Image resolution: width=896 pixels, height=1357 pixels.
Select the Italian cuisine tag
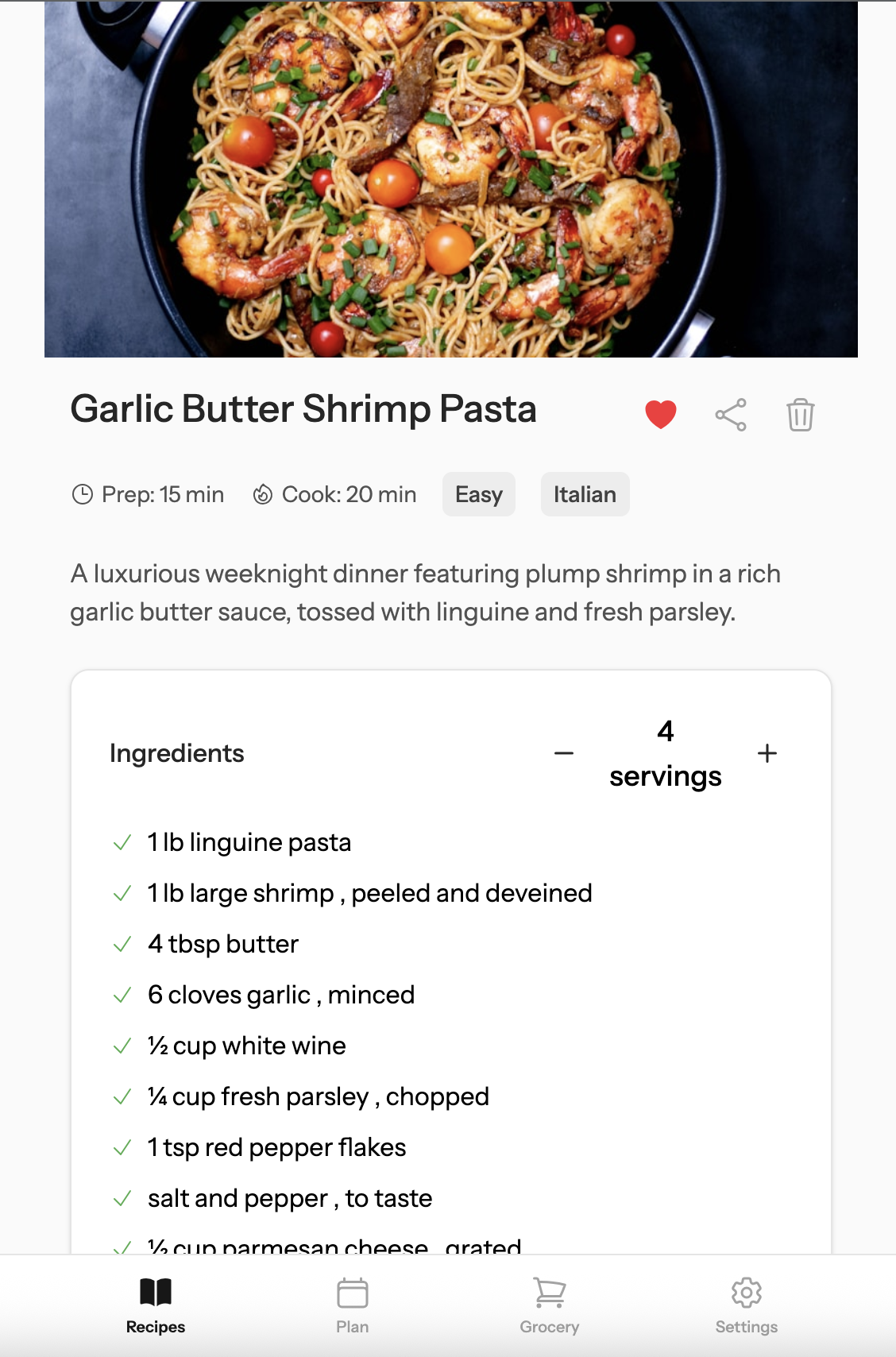[x=585, y=494]
